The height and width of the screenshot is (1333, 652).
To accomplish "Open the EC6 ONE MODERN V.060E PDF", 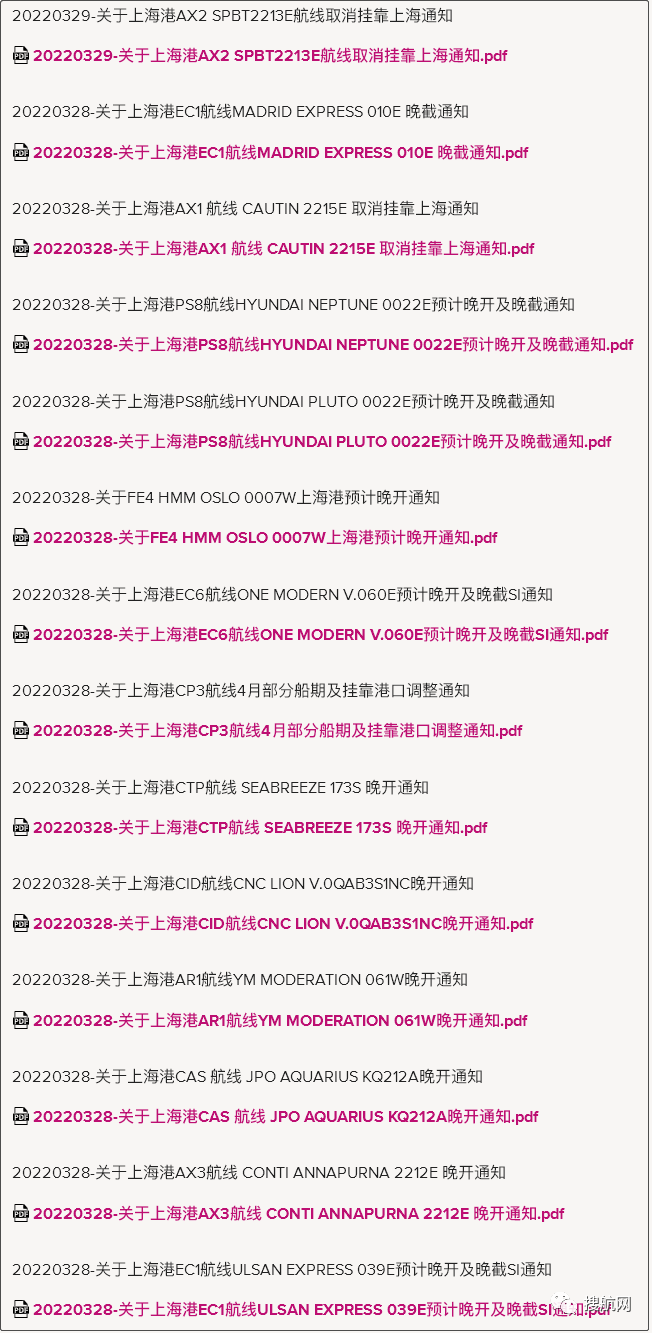I will (320, 635).
